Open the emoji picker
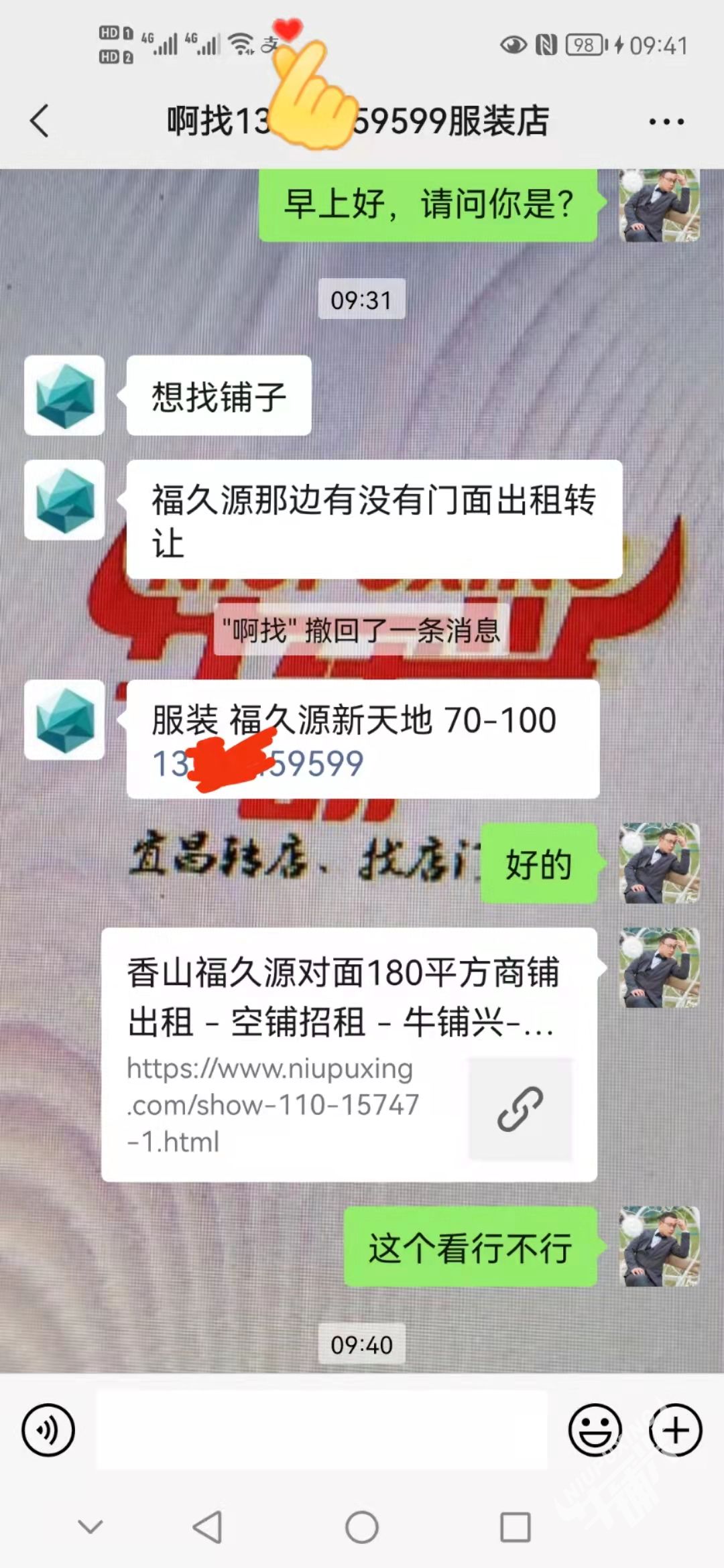Viewport: 724px width, 1568px height. coord(594,1429)
